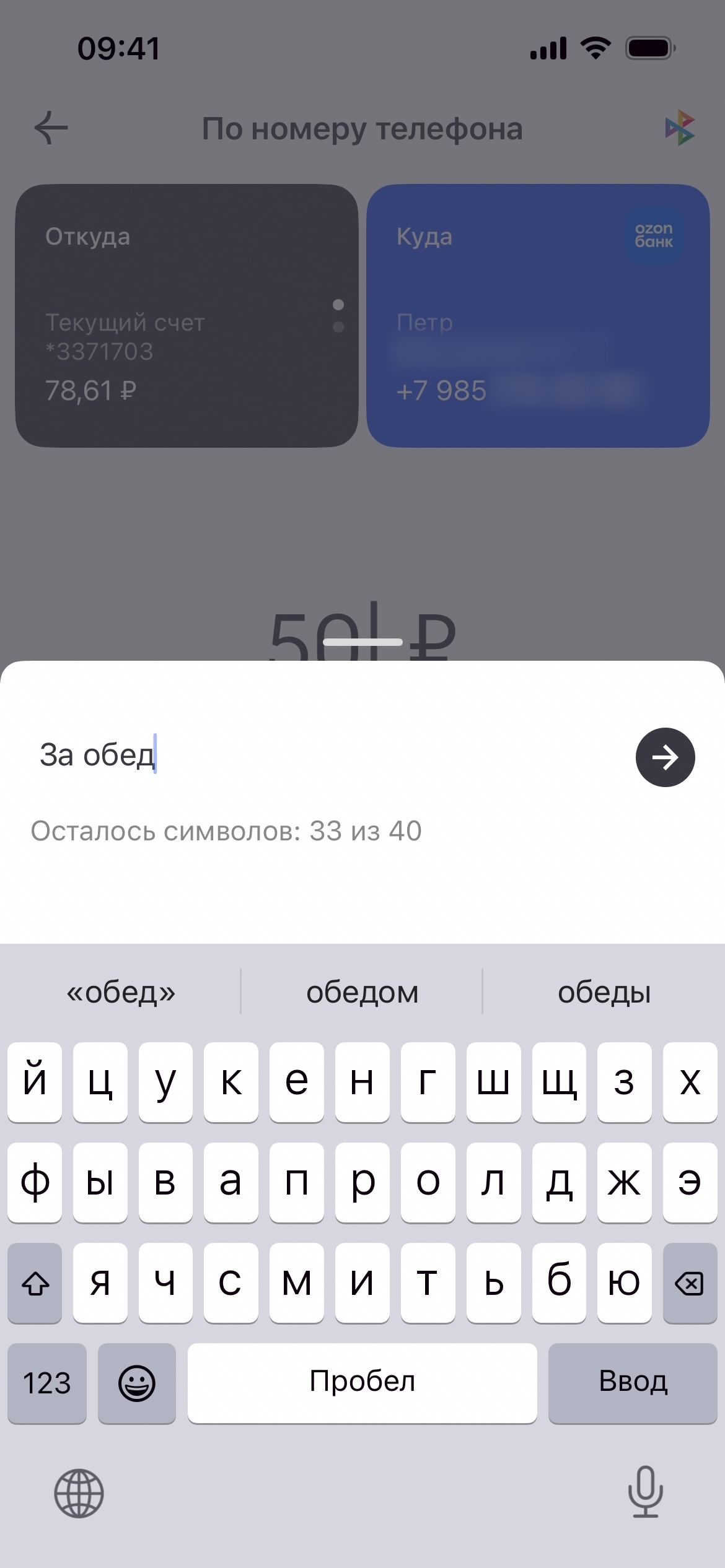Start voice dictation with the microphone
The image size is (725, 1568).
645,1492
